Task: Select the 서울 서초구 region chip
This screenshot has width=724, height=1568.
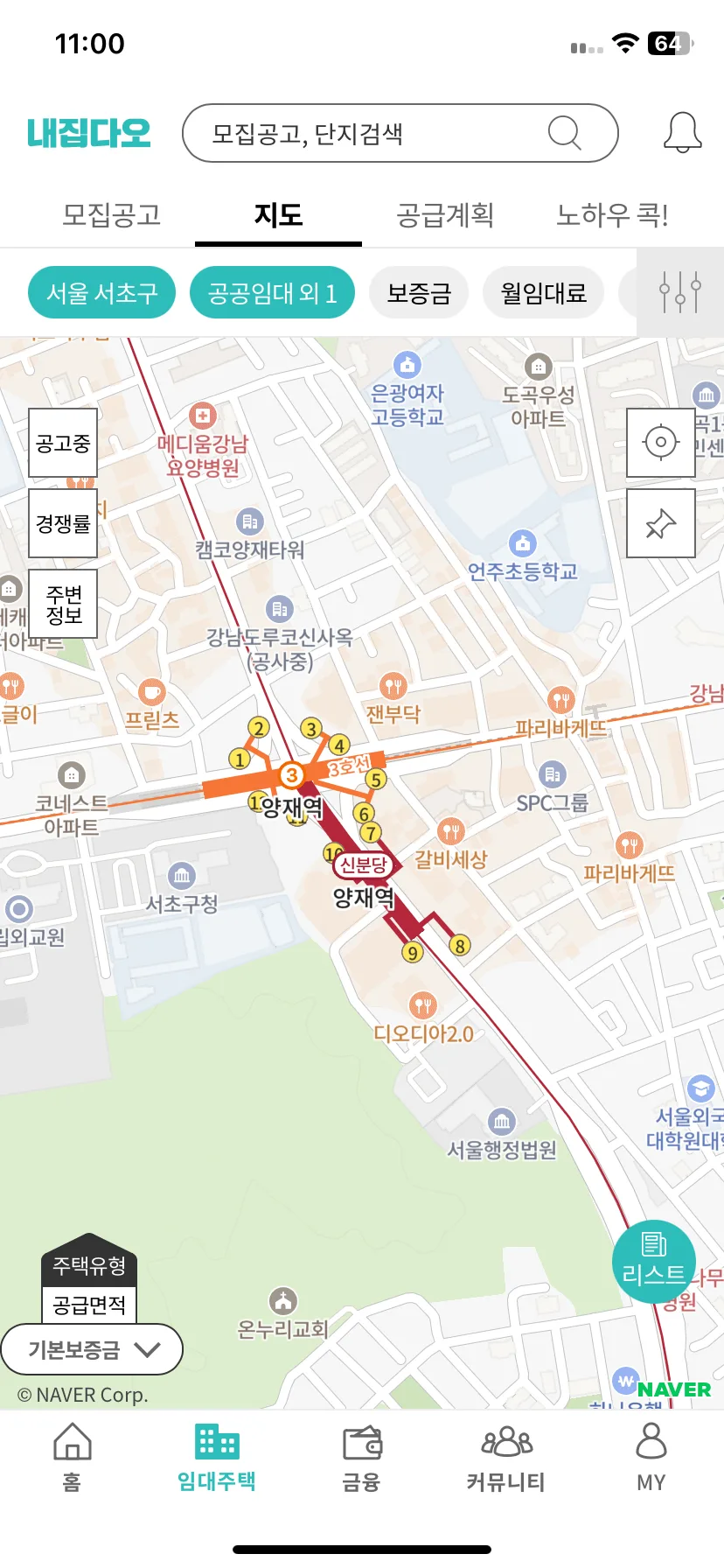Action: (x=101, y=292)
